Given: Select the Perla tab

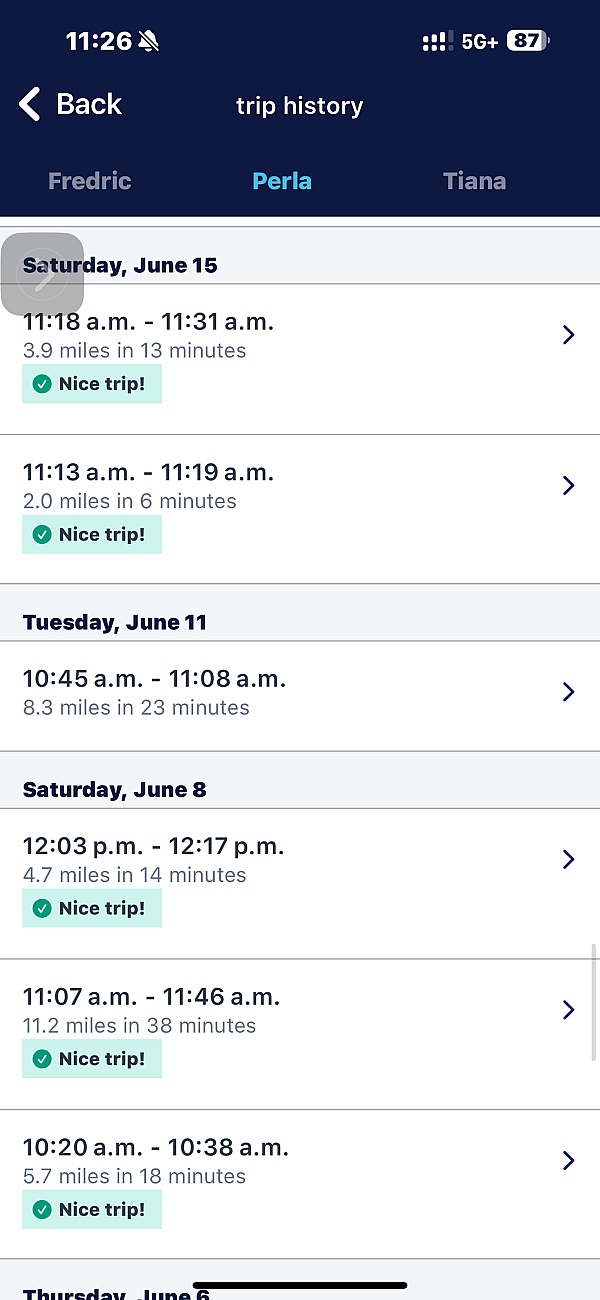Looking at the screenshot, I should tap(282, 181).
